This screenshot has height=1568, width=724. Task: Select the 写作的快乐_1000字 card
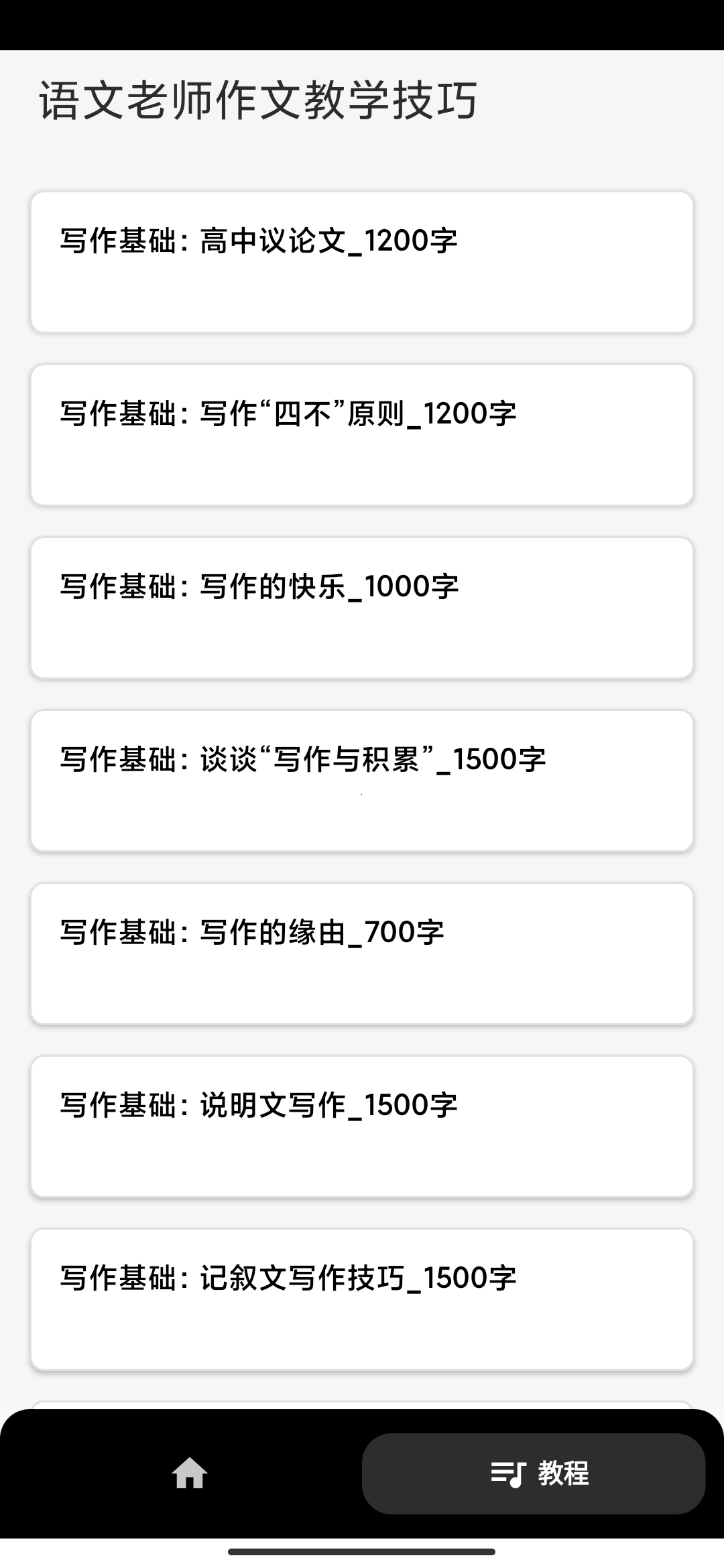tap(362, 608)
